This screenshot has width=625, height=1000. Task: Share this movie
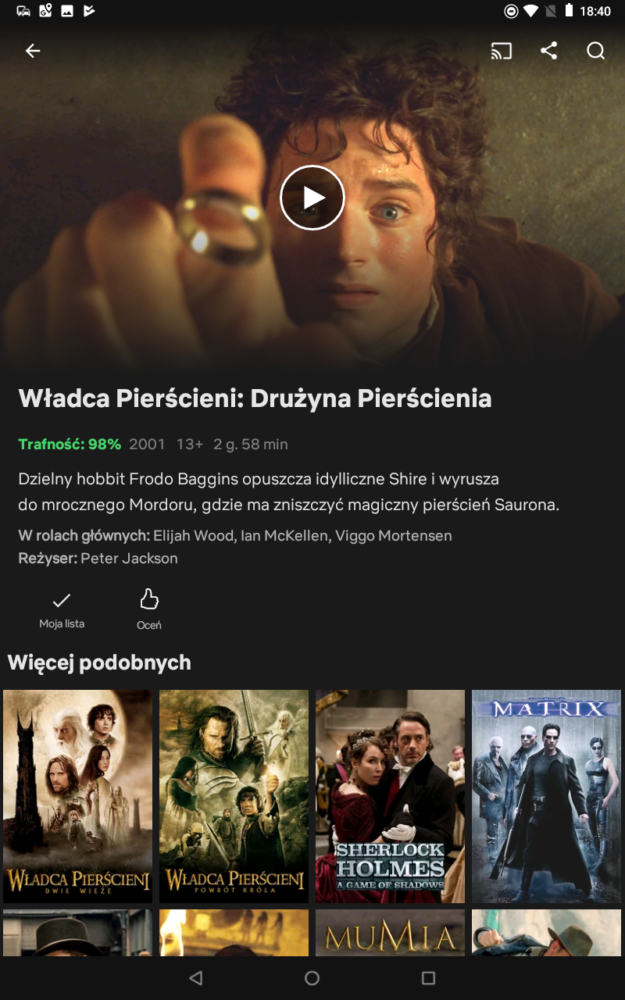[549, 51]
